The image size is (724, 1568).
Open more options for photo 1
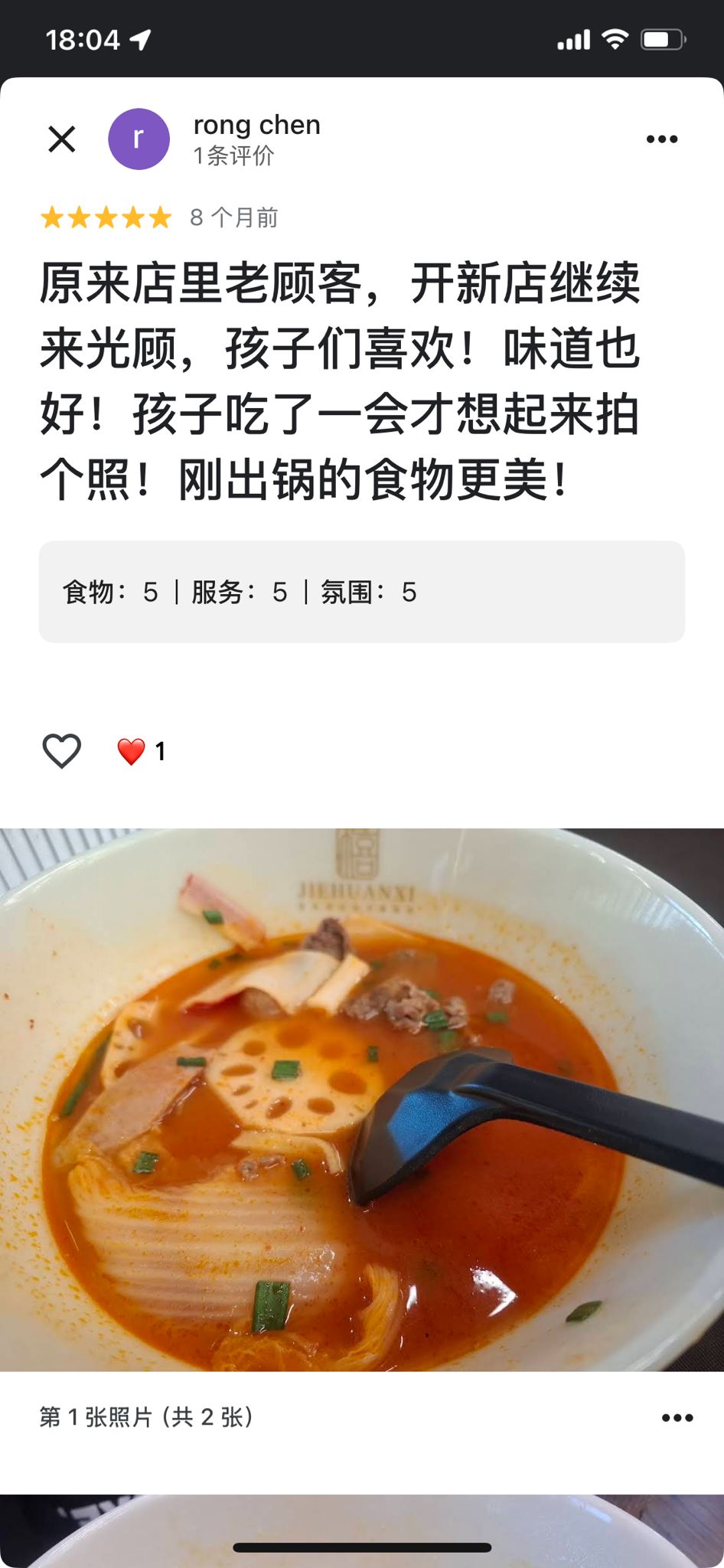click(677, 1418)
